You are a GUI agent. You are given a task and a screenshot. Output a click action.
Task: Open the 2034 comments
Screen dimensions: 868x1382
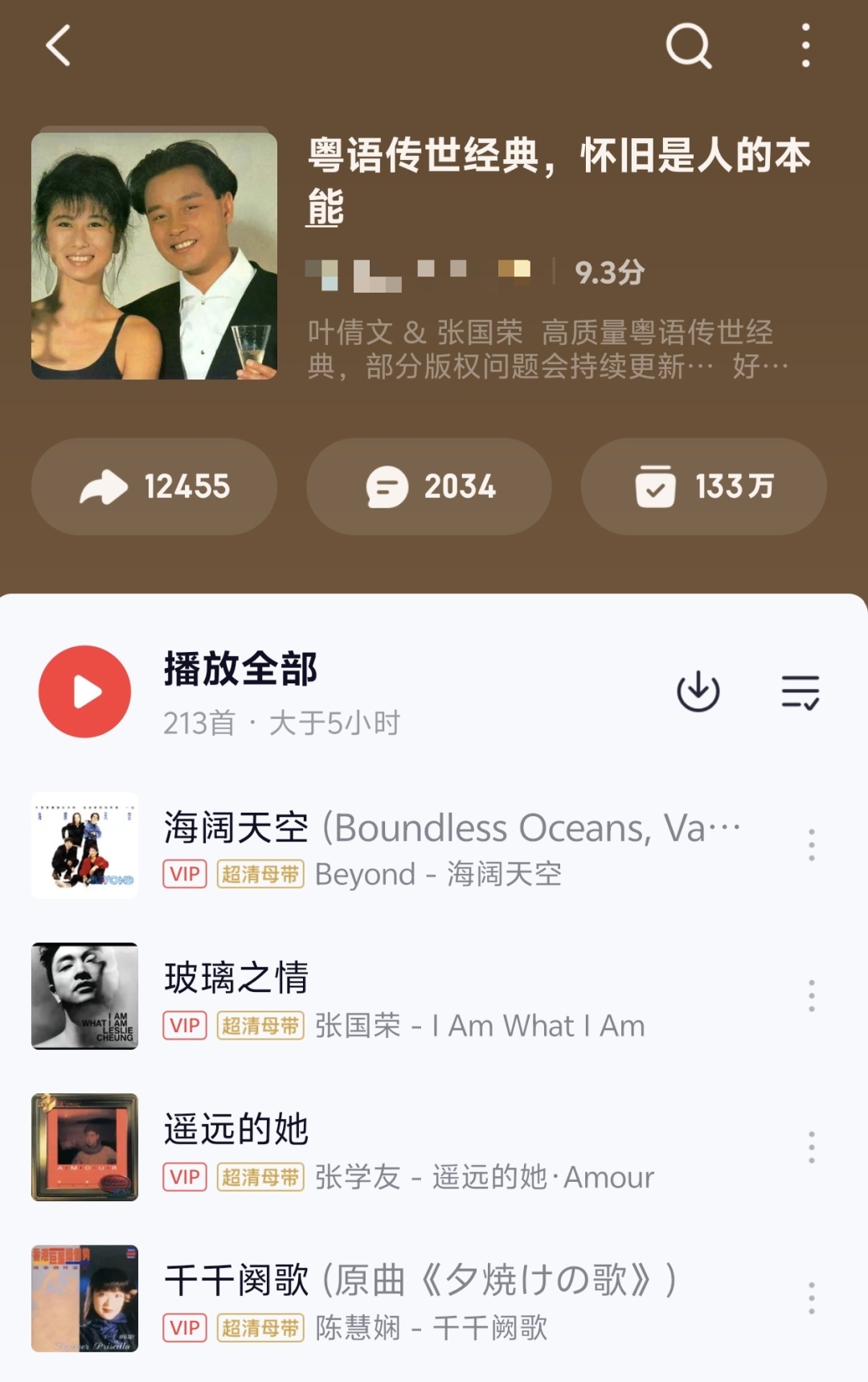pyautogui.click(x=429, y=486)
